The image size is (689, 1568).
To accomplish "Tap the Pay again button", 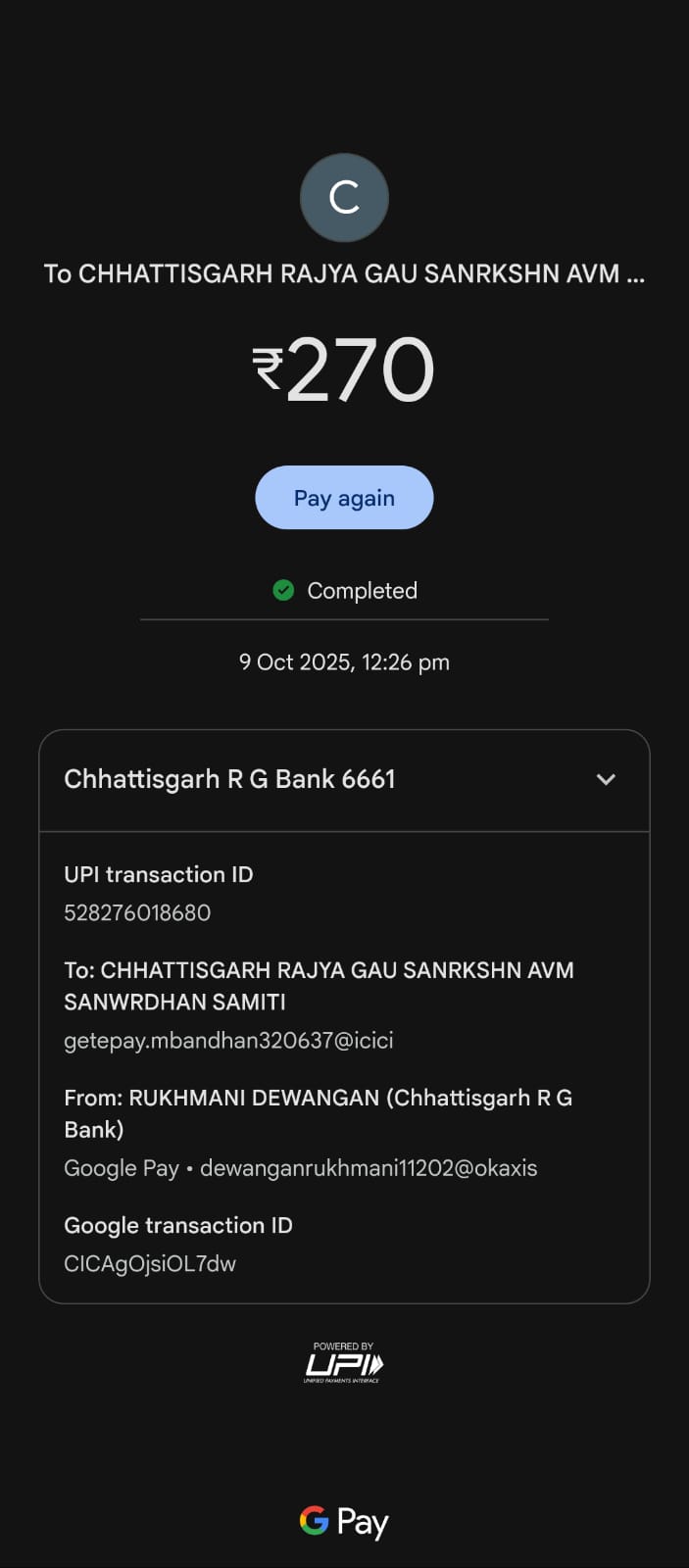I will pyautogui.click(x=344, y=498).
